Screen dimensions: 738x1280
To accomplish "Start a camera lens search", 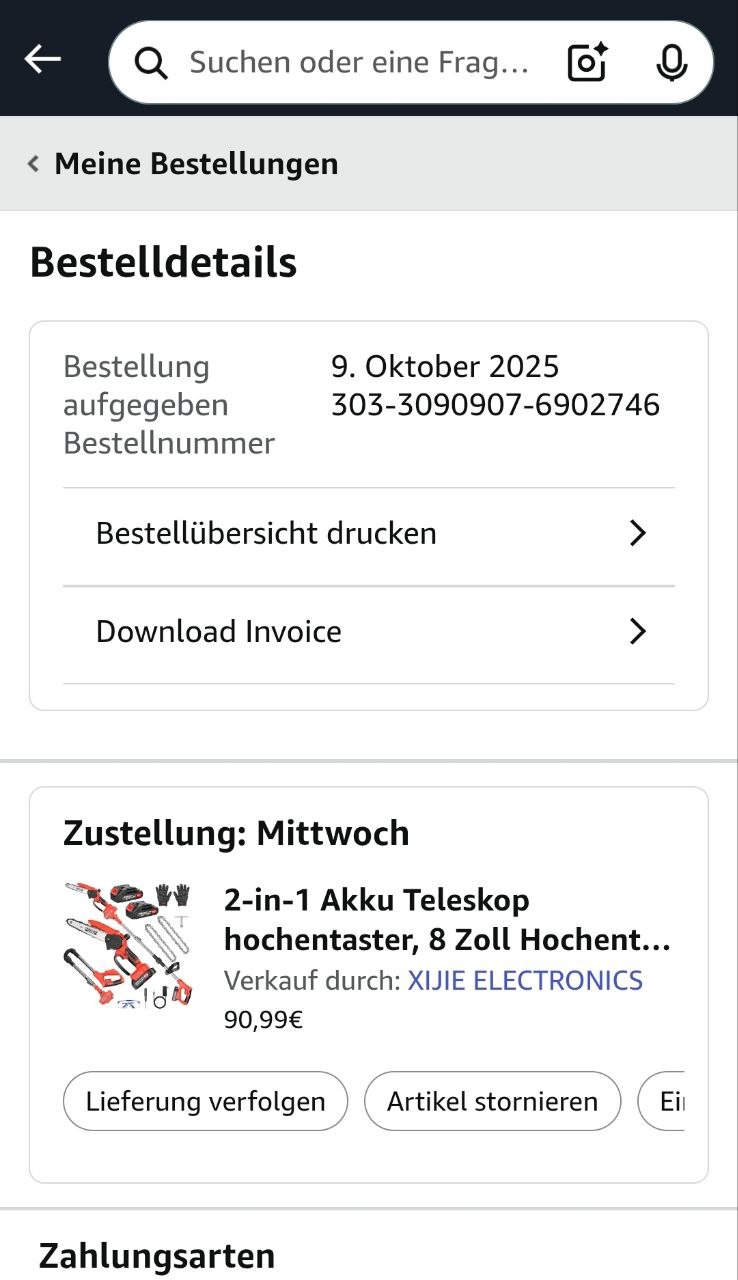I will tap(587, 63).
